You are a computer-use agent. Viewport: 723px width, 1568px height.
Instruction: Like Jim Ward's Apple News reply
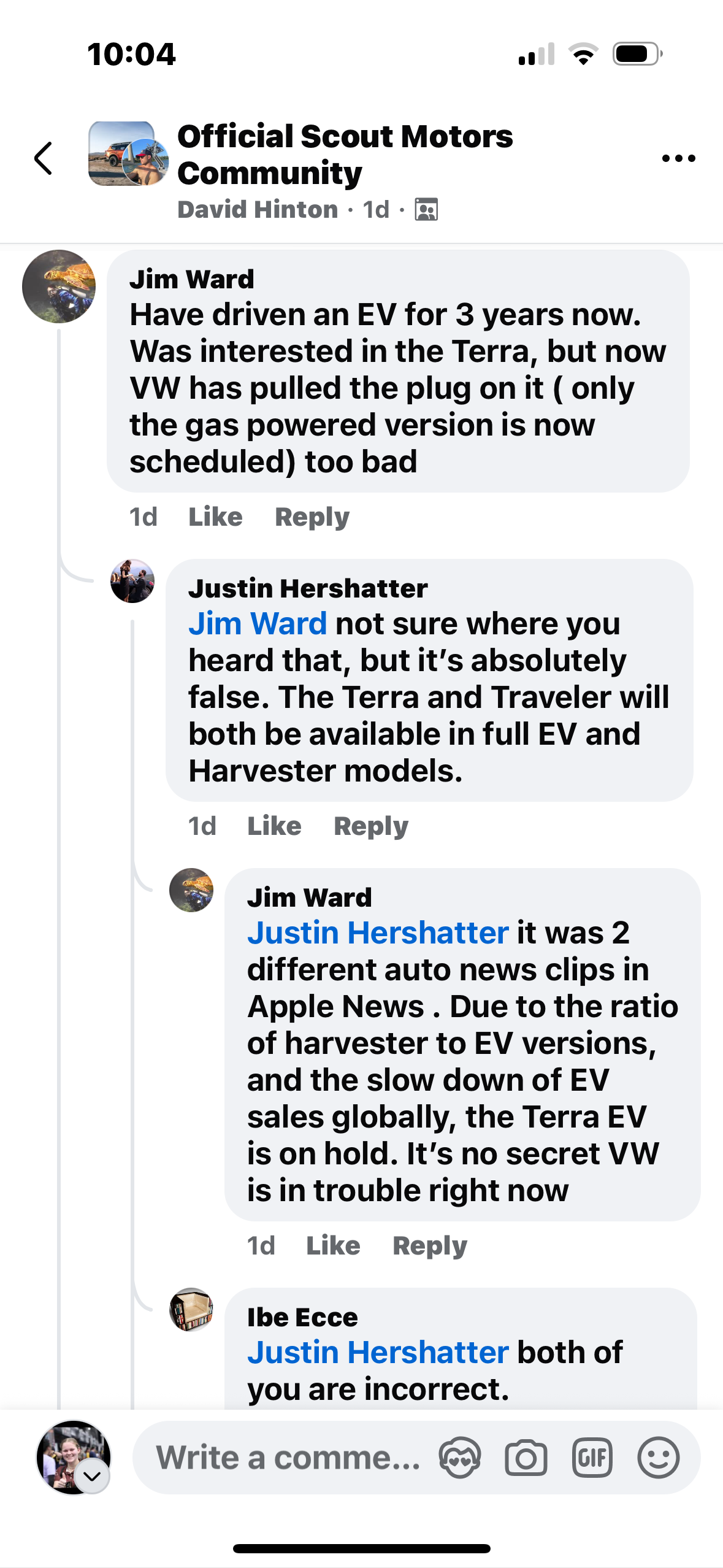[x=333, y=1245]
